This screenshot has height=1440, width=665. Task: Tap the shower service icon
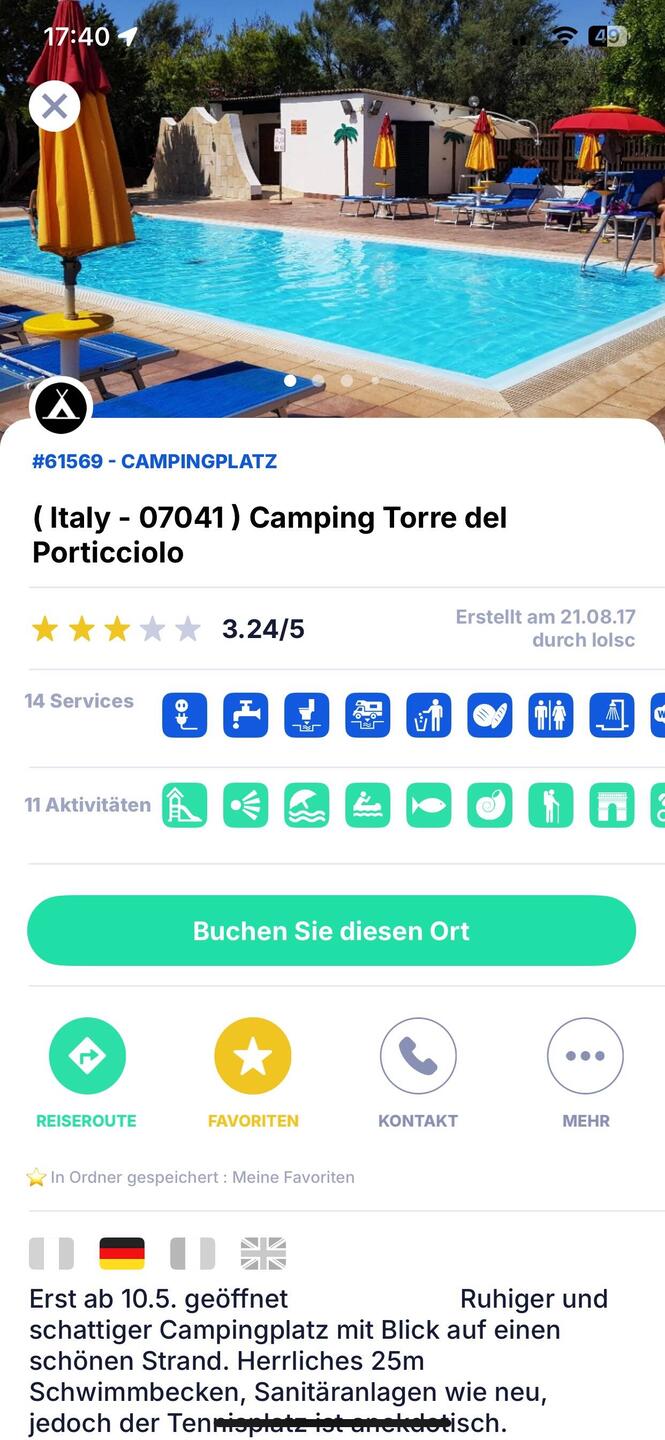[611, 715]
